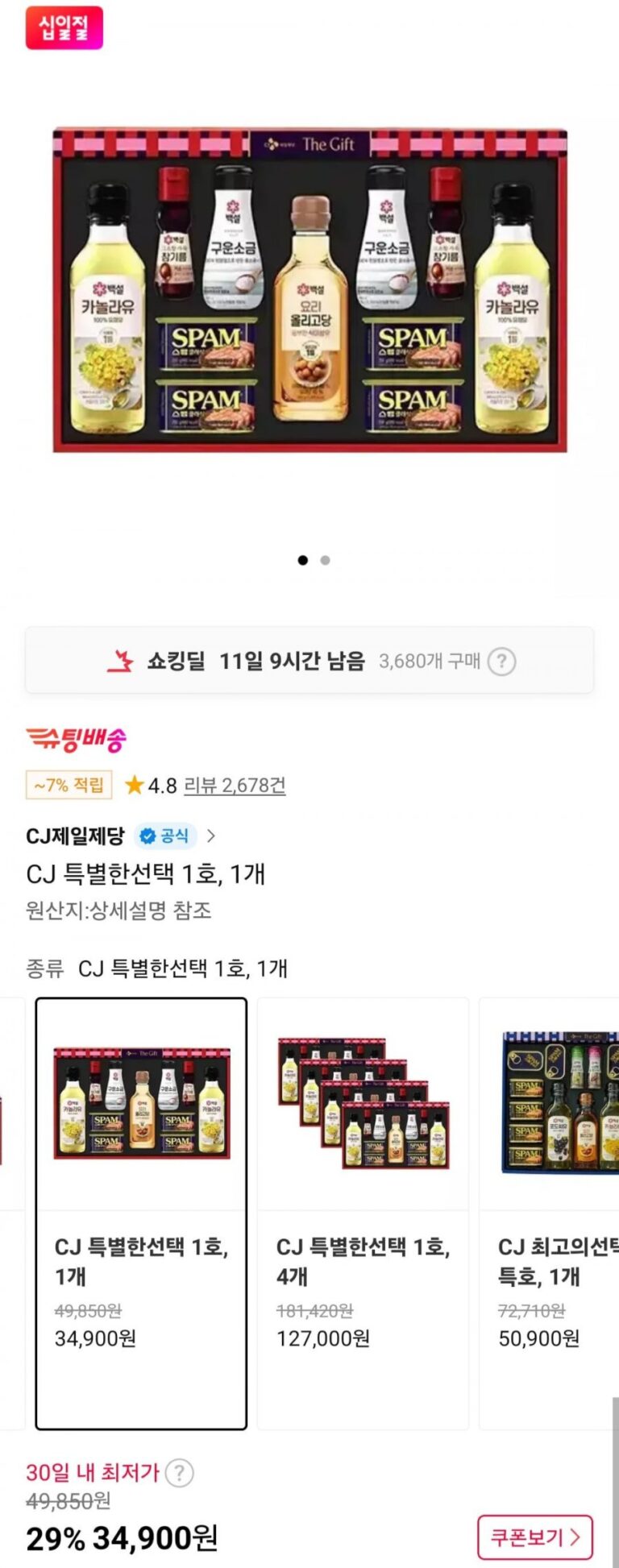The width and height of the screenshot is (619, 1568).
Task: View the main product gift set image
Action: click(x=309, y=290)
